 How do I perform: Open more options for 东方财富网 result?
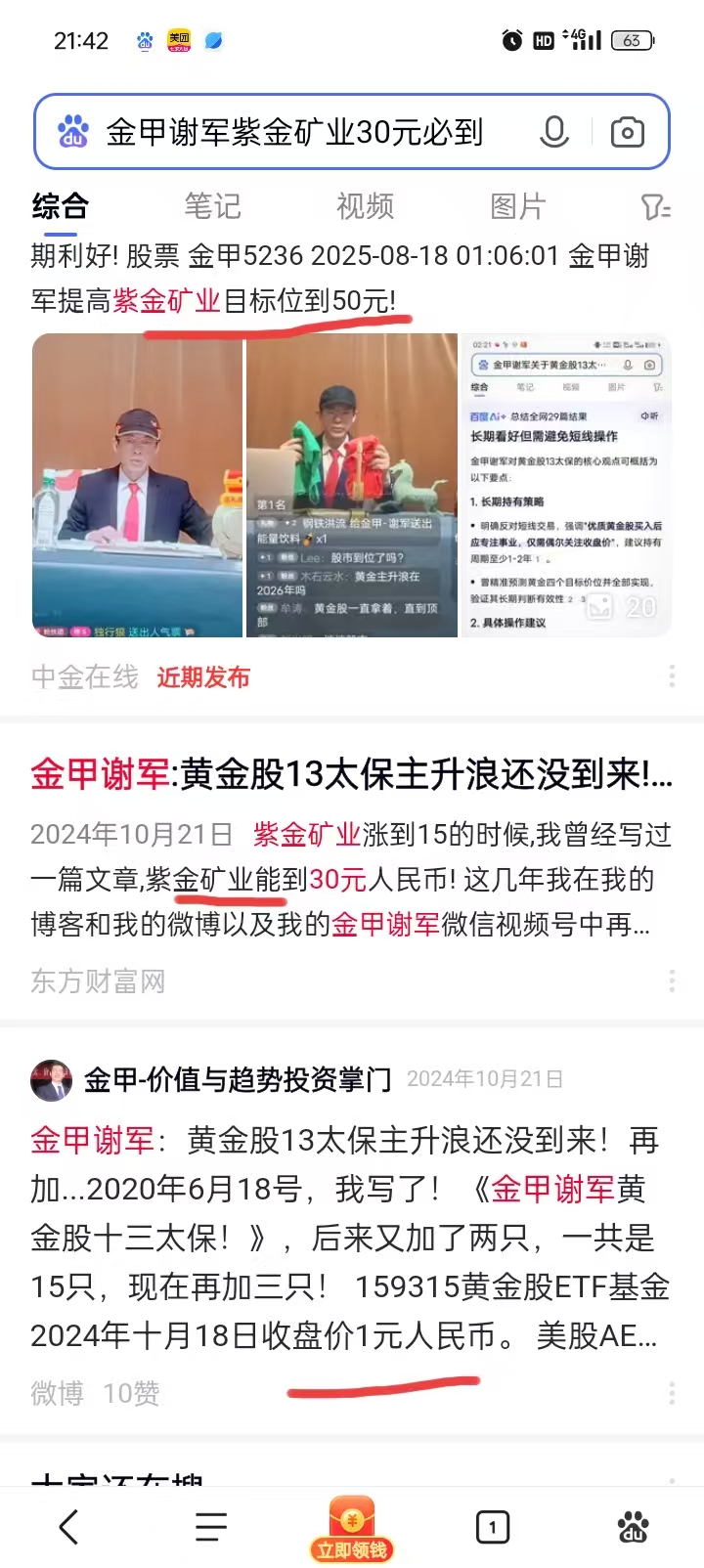pyautogui.click(x=672, y=980)
